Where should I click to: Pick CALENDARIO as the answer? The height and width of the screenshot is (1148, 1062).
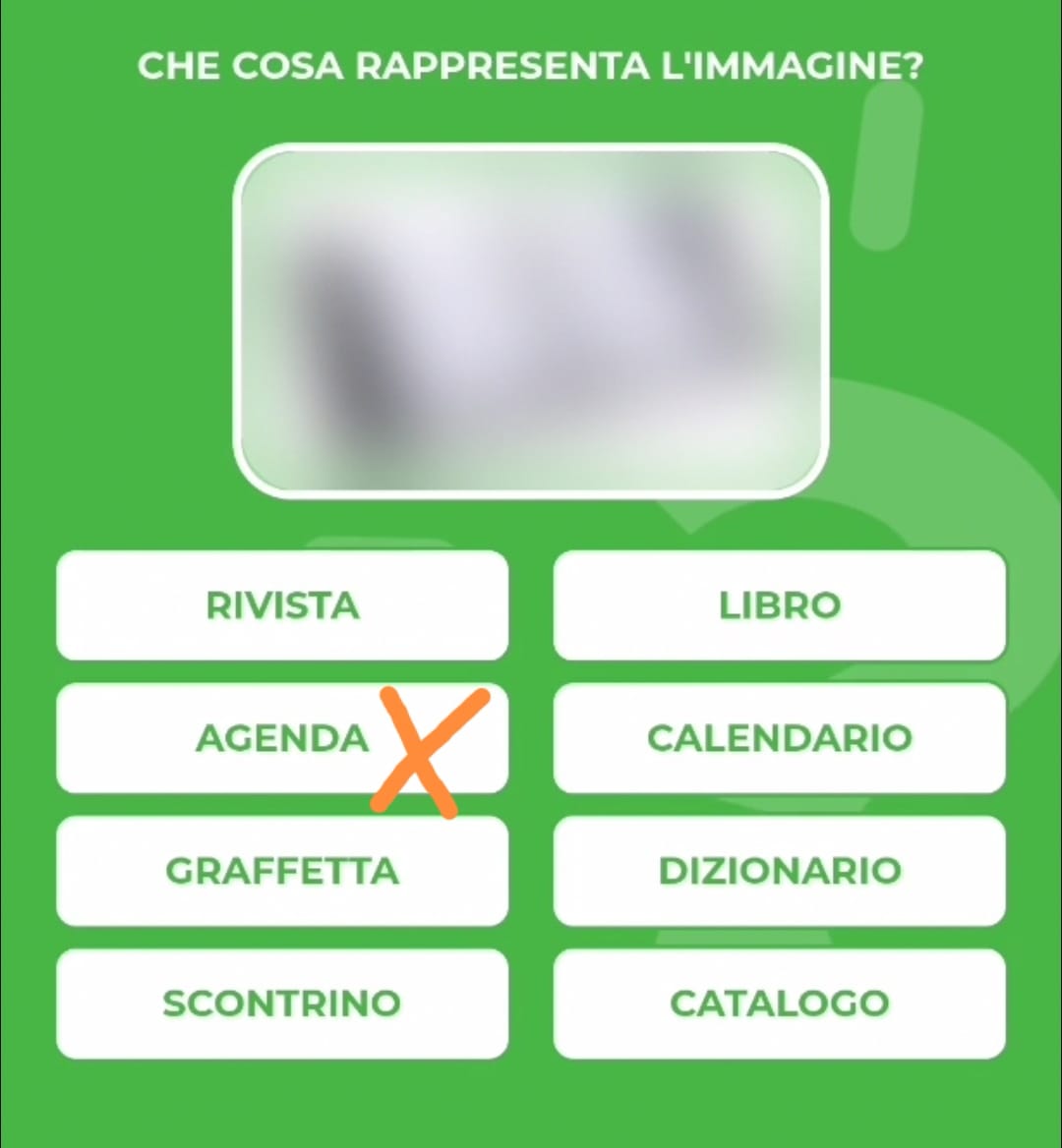point(780,738)
